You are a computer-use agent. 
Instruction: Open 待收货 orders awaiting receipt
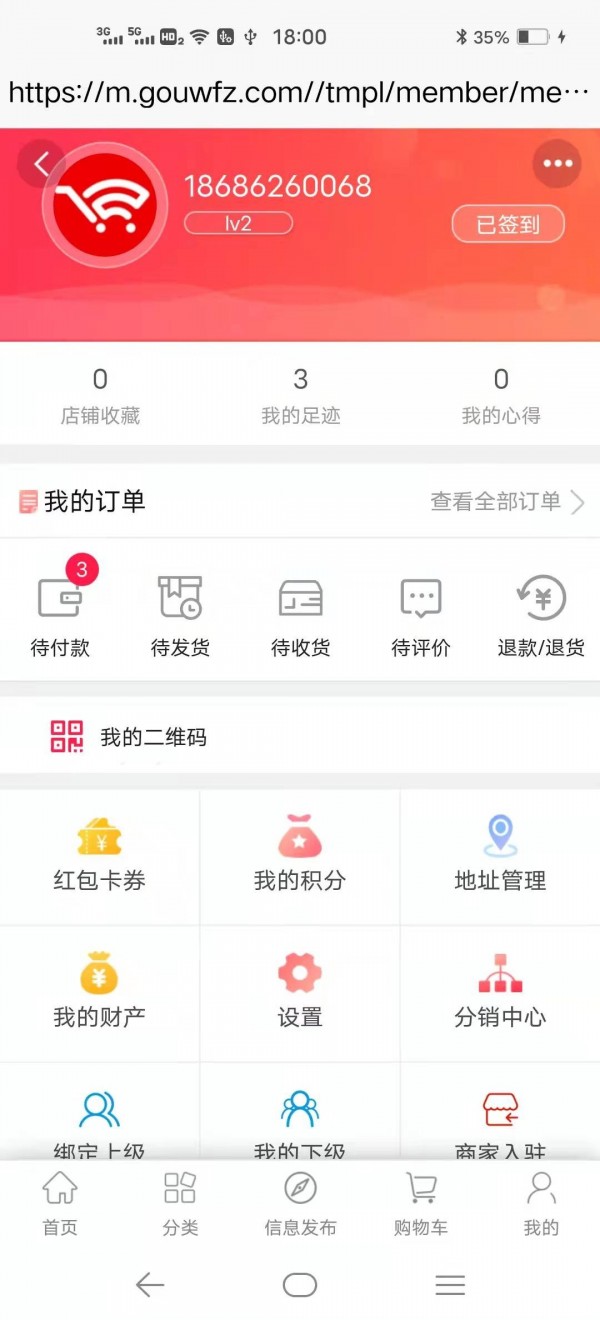pos(300,616)
